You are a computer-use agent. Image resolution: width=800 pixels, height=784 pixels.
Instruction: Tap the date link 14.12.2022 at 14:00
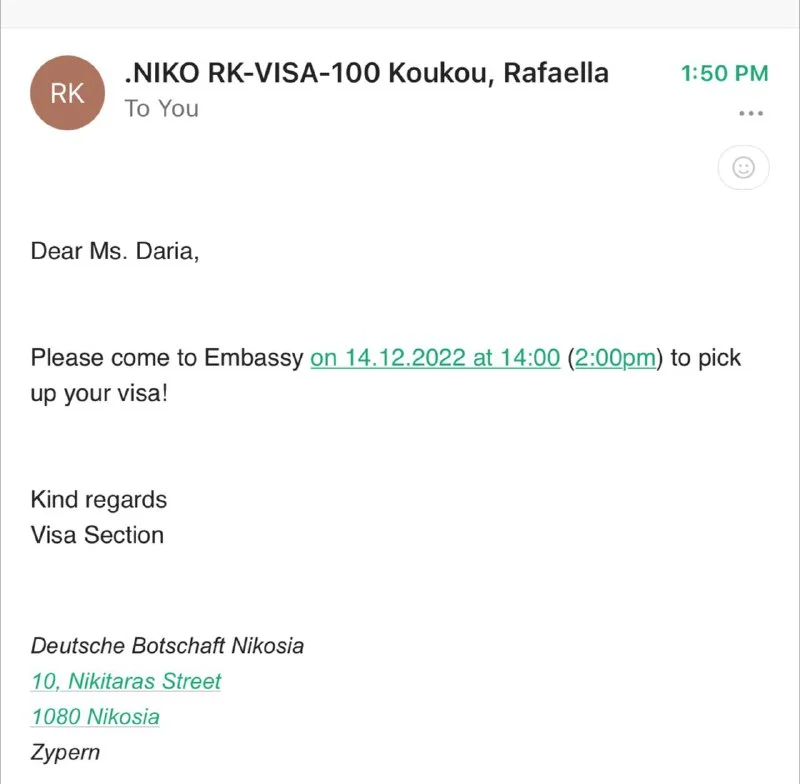point(435,358)
